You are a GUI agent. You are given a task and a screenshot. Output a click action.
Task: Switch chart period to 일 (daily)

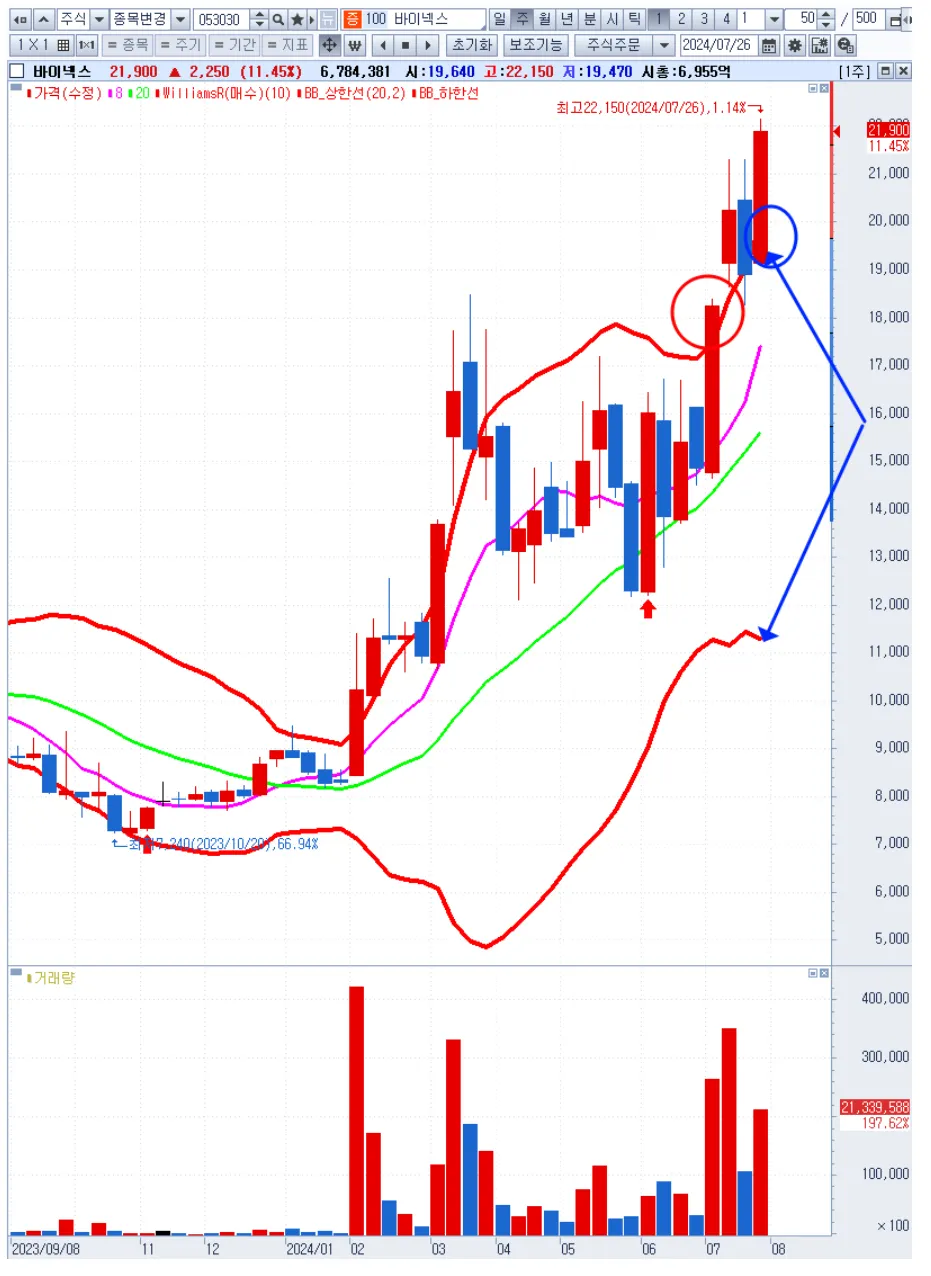click(500, 19)
